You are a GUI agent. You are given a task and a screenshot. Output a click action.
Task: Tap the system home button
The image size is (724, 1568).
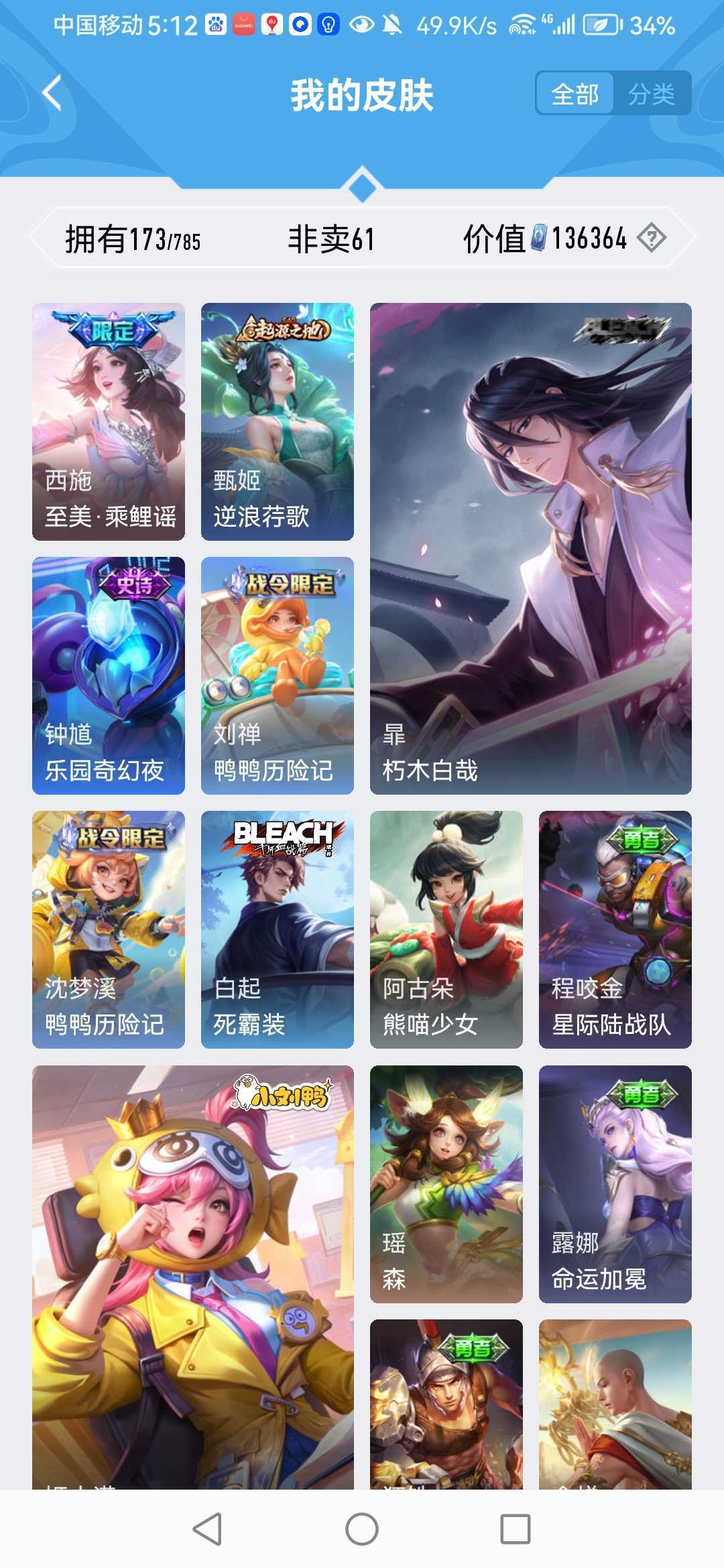[362, 1529]
